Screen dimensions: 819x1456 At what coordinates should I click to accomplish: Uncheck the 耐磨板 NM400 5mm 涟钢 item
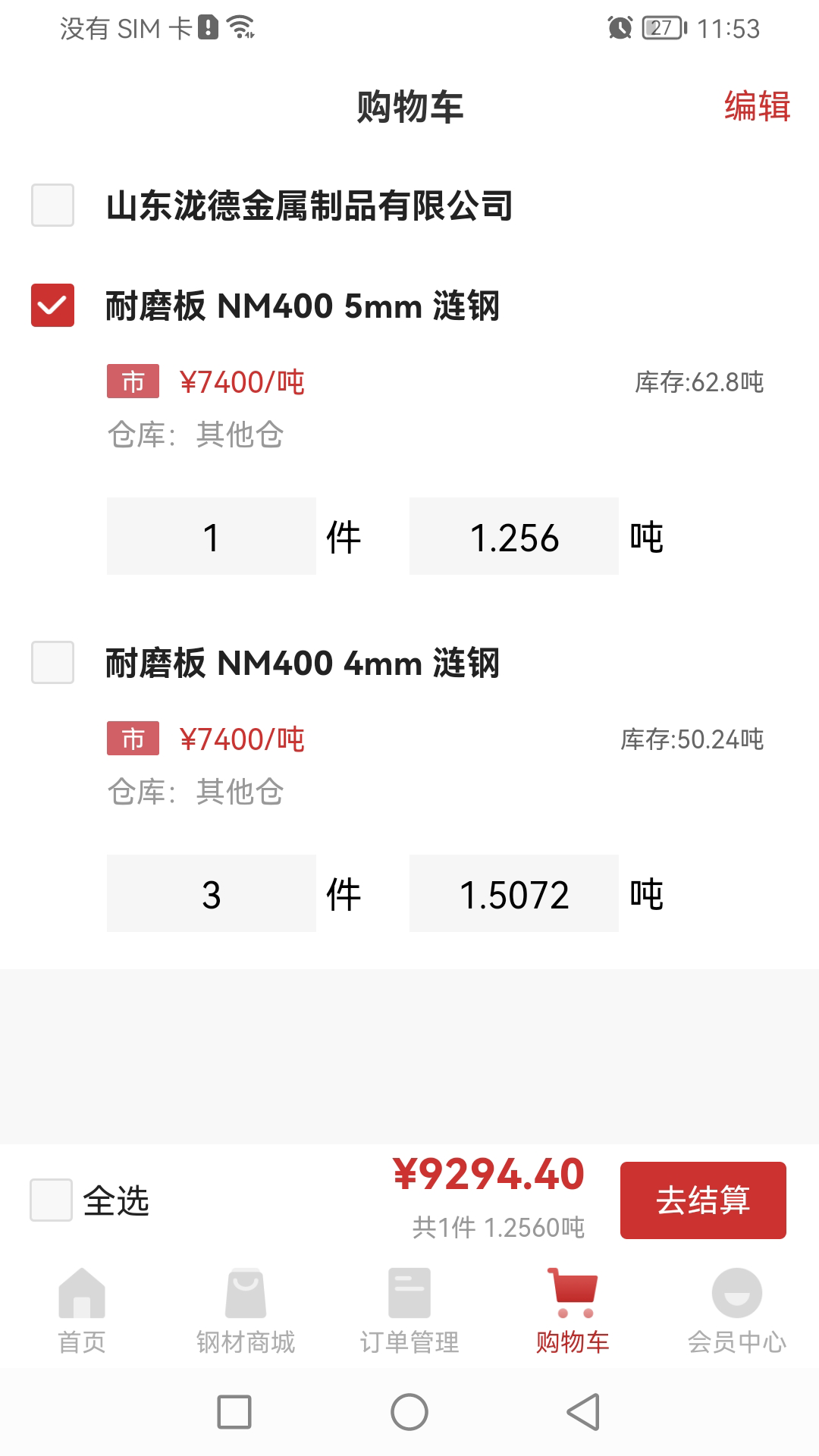51,306
